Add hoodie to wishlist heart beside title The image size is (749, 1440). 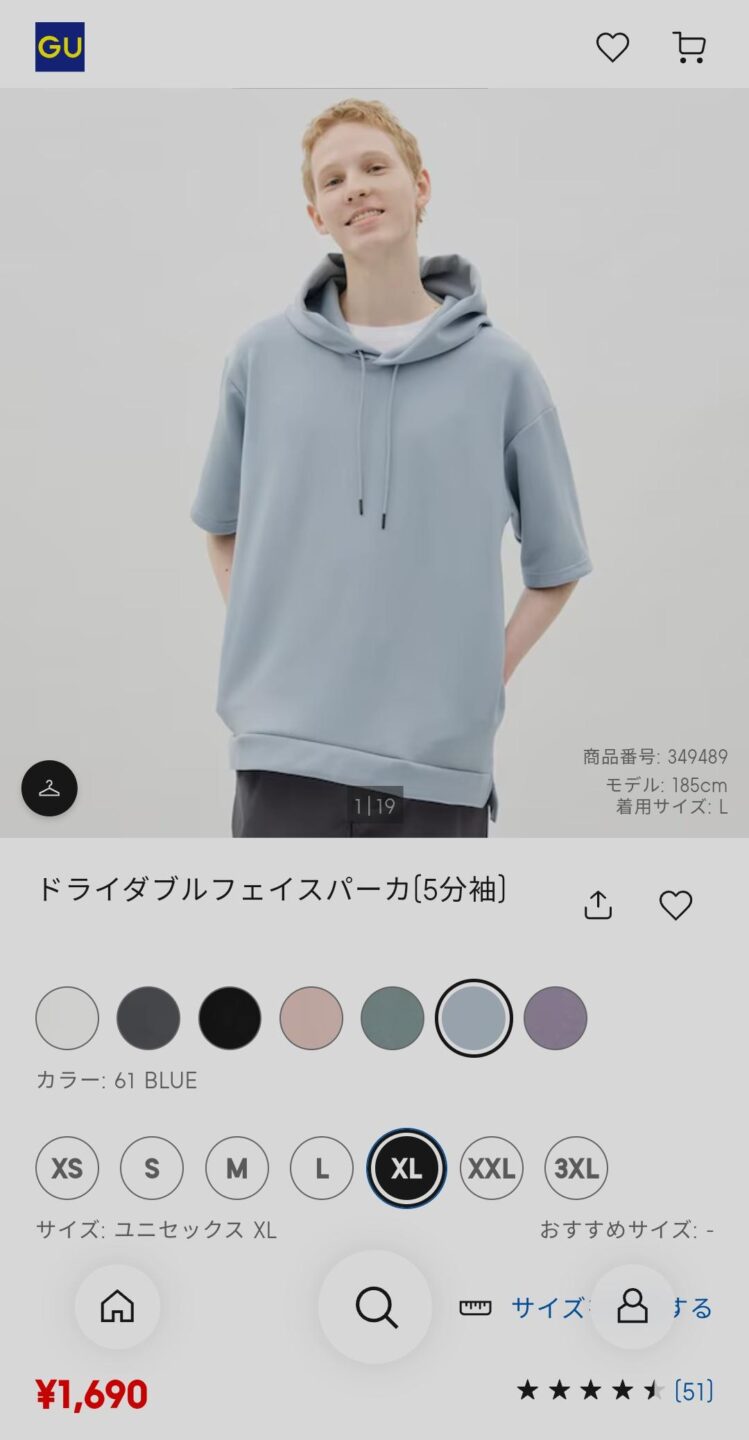point(676,905)
